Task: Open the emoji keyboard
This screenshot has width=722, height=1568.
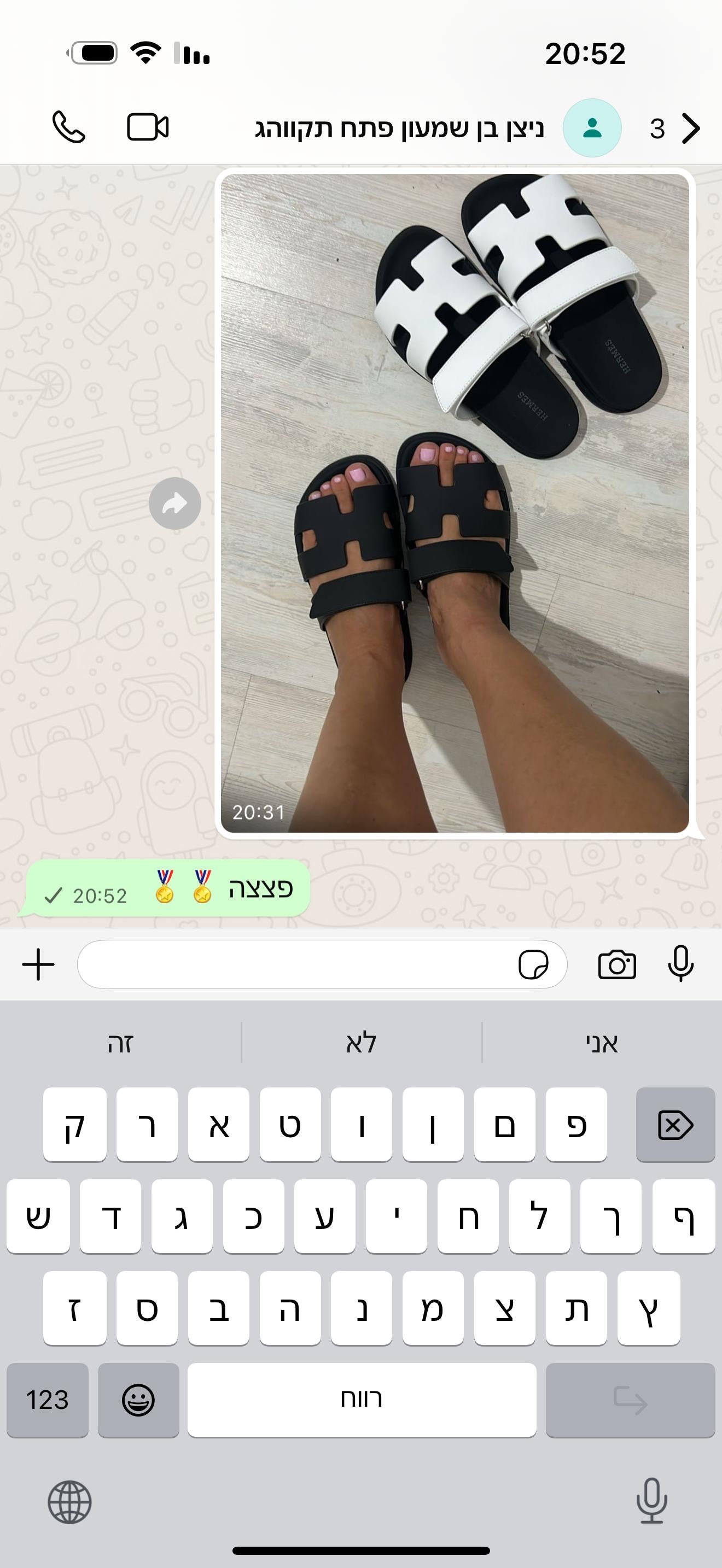Action: pyautogui.click(x=138, y=1400)
